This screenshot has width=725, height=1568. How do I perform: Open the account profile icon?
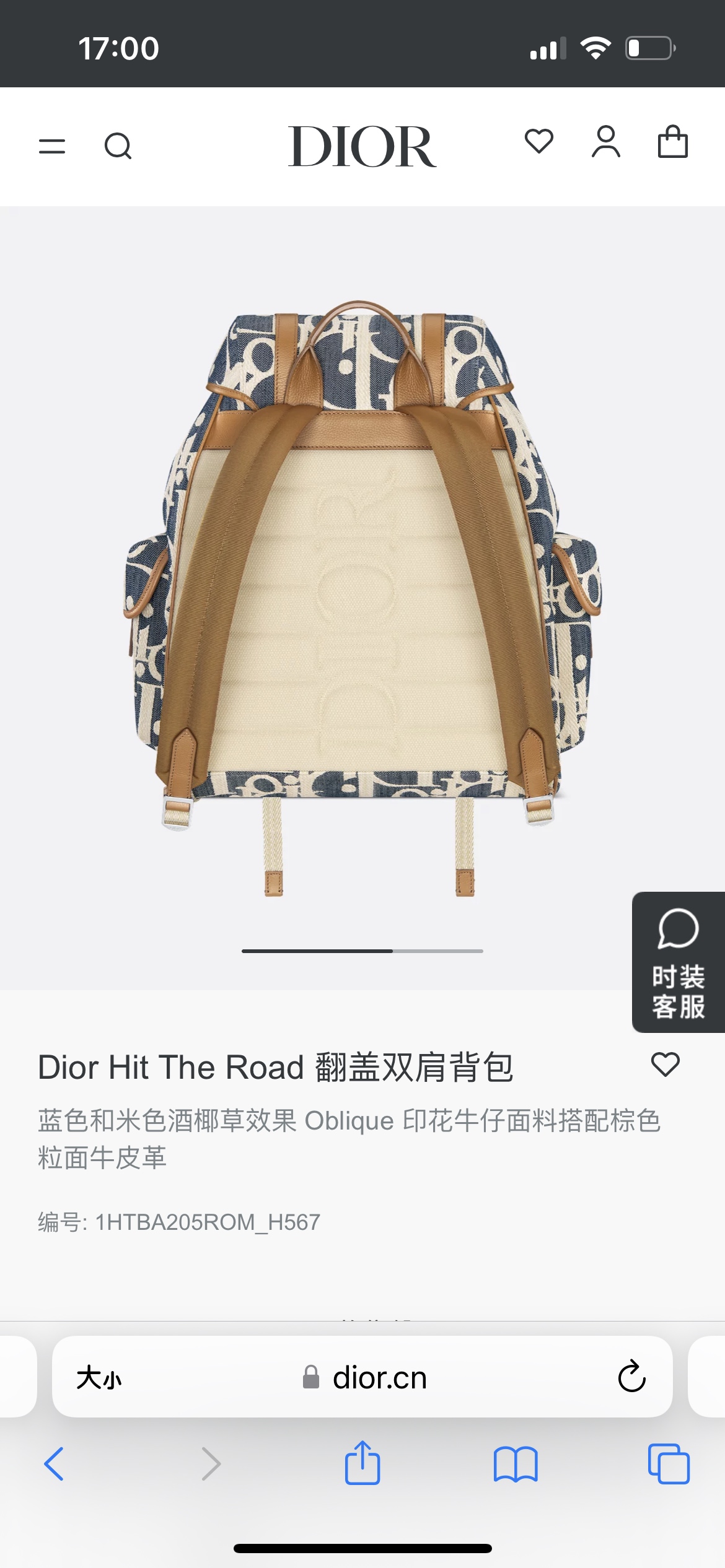click(x=605, y=142)
